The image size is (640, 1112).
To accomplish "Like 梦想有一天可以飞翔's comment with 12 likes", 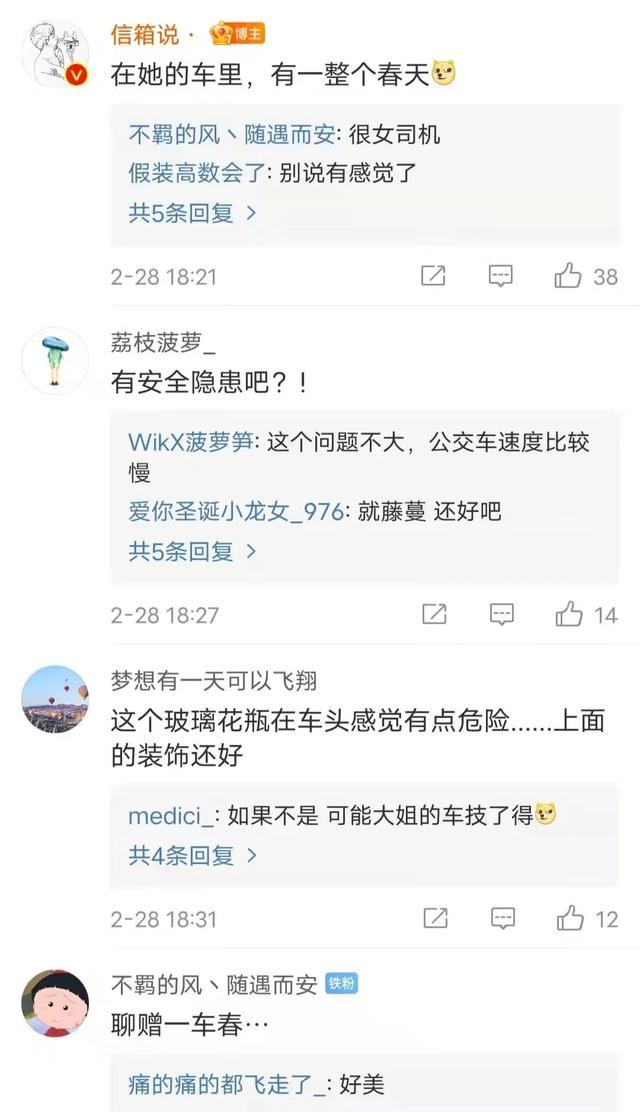I will (x=569, y=918).
